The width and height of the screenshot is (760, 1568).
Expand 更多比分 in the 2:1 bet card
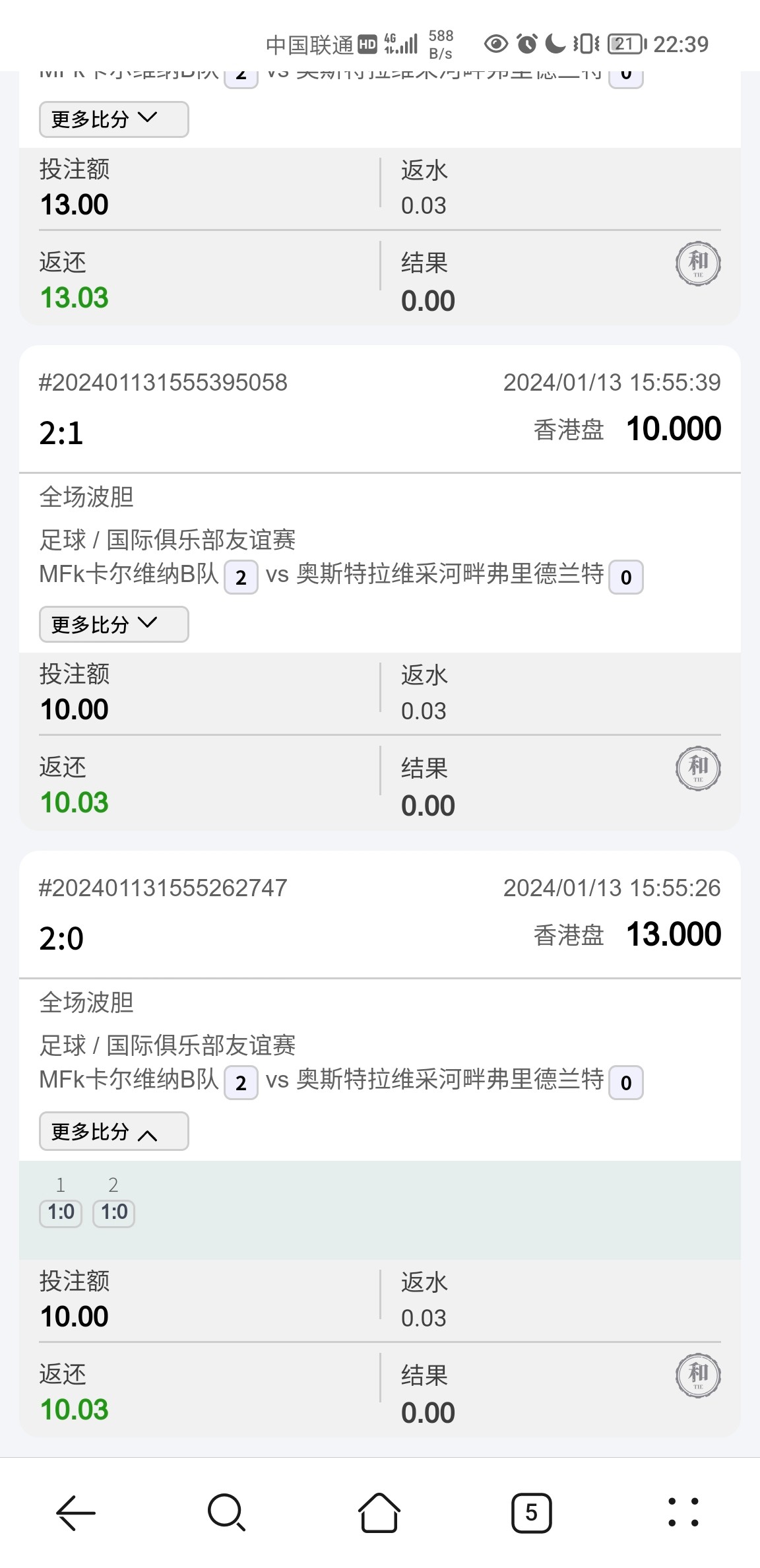click(113, 624)
